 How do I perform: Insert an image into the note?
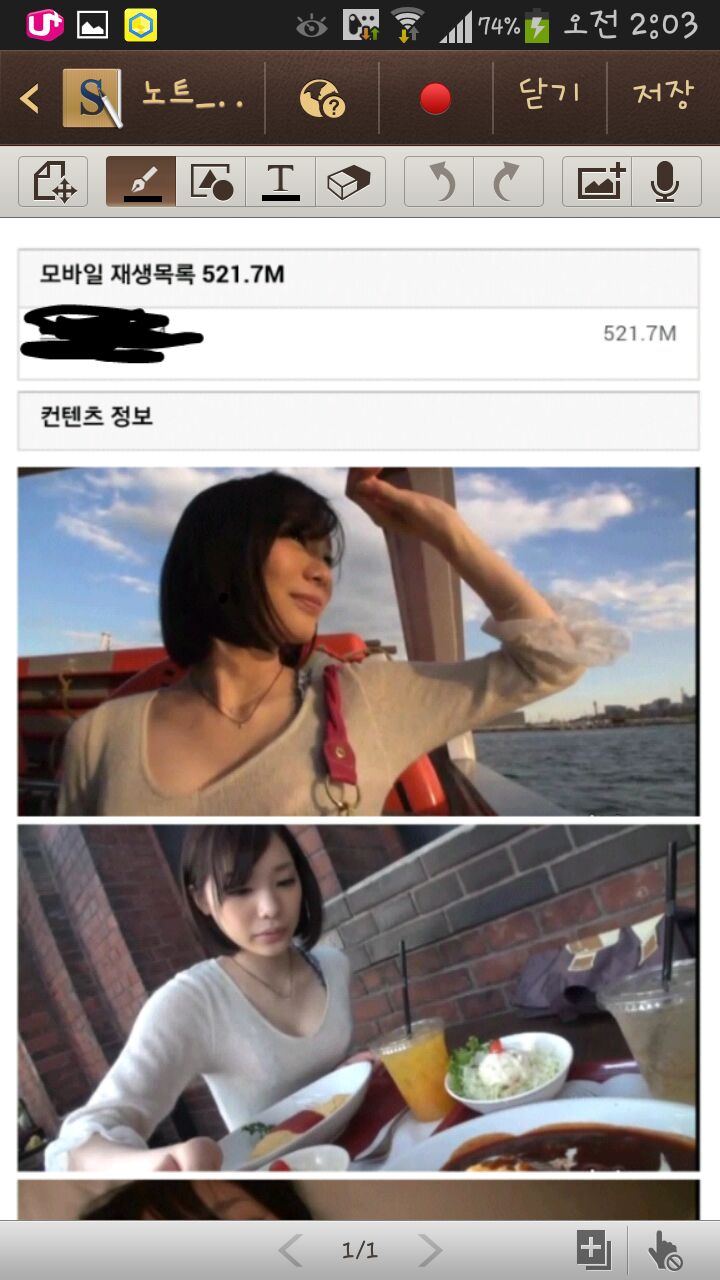pos(598,182)
